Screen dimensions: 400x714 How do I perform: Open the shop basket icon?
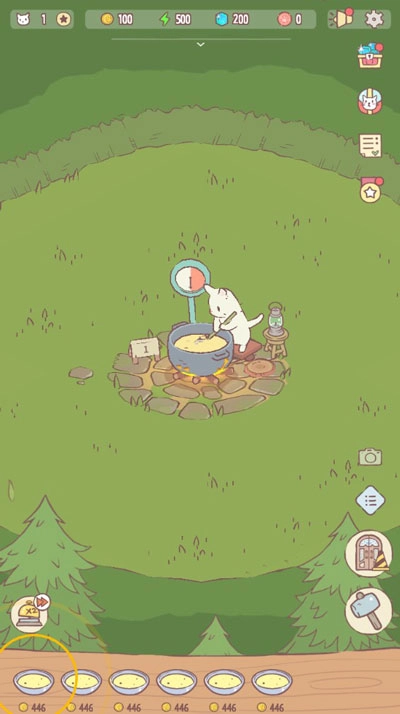(370, 56)
